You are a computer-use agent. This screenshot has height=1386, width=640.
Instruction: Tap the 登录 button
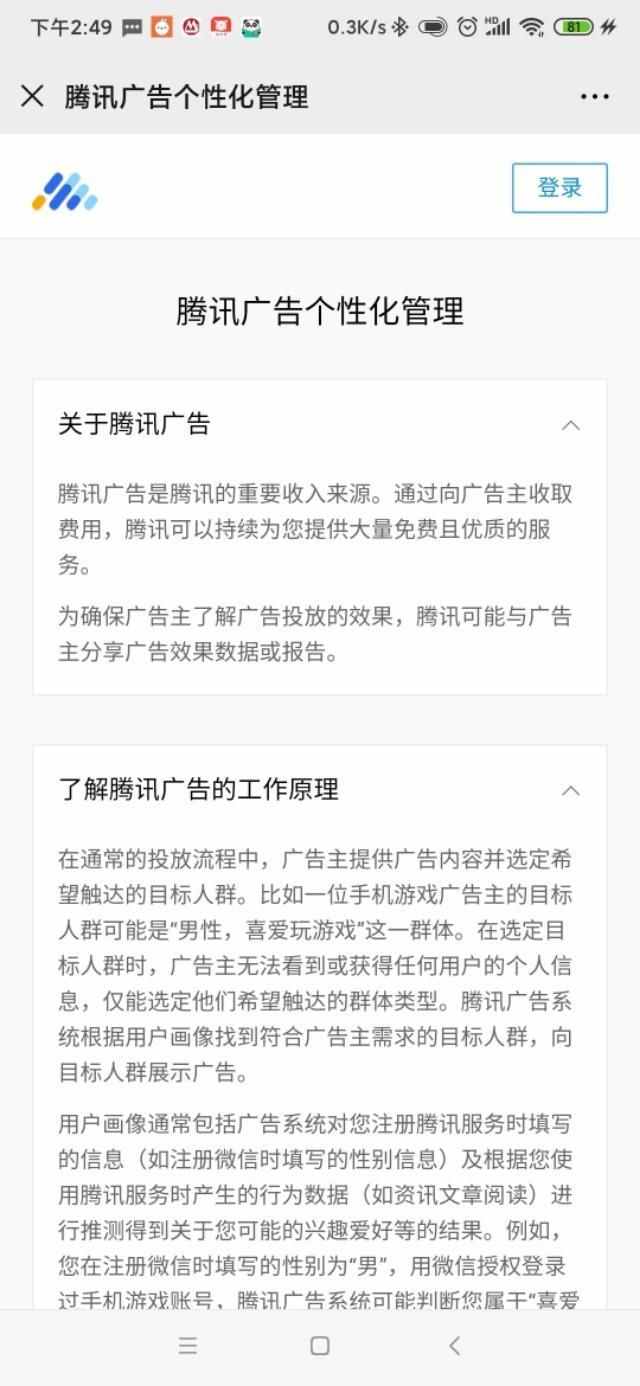(x=560, y=188)
